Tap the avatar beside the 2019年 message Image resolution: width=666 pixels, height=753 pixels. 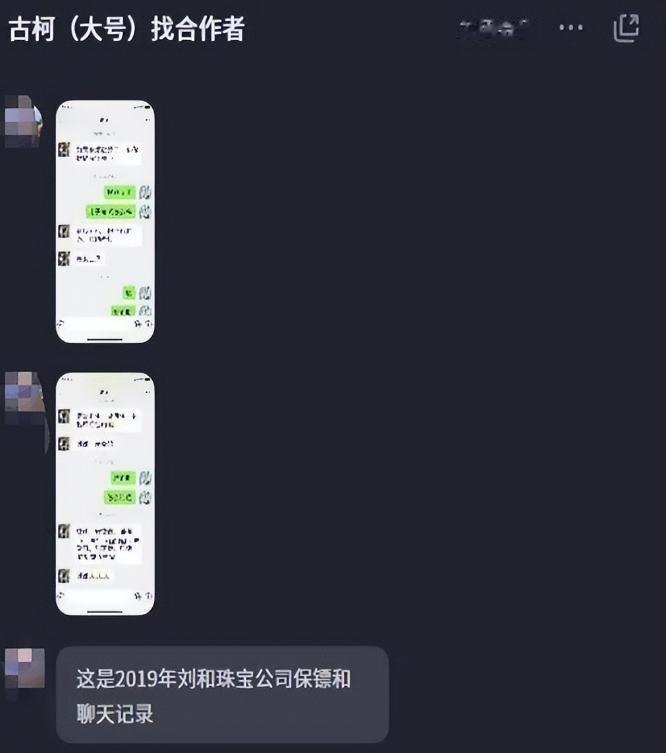(24, 667)
